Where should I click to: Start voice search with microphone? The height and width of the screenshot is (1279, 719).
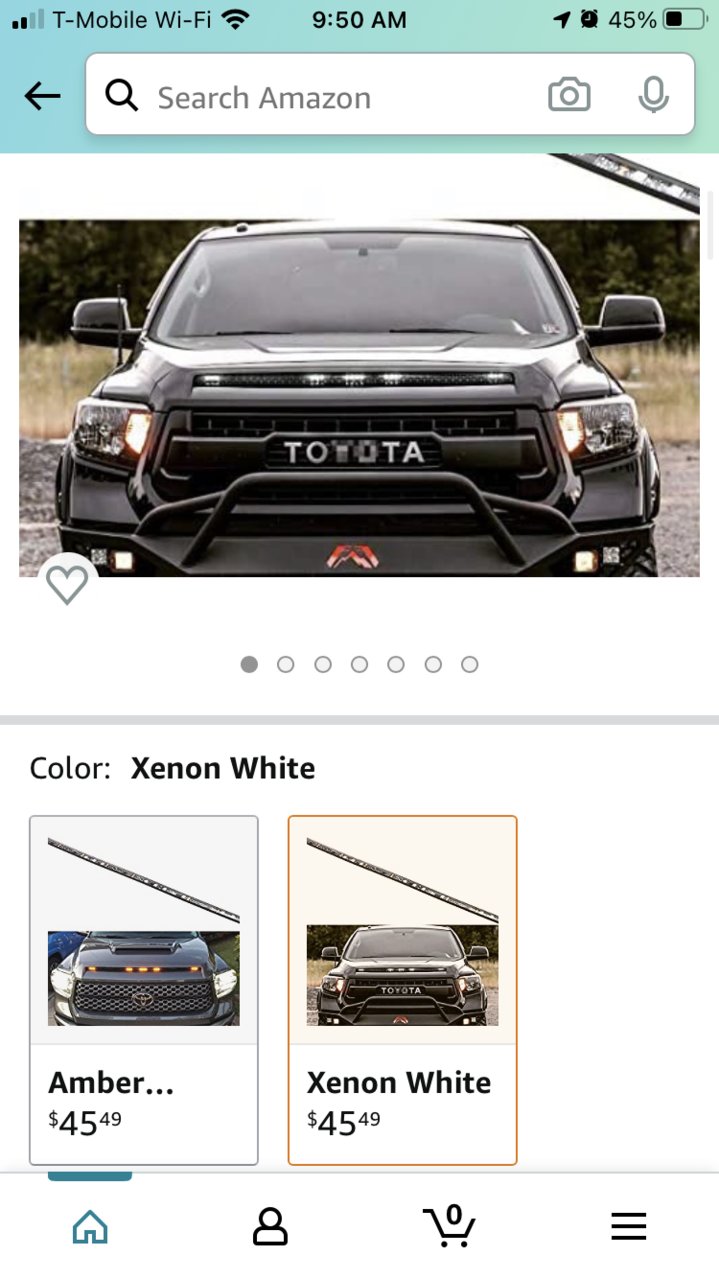pyautogui.click(x=653, y=96)
